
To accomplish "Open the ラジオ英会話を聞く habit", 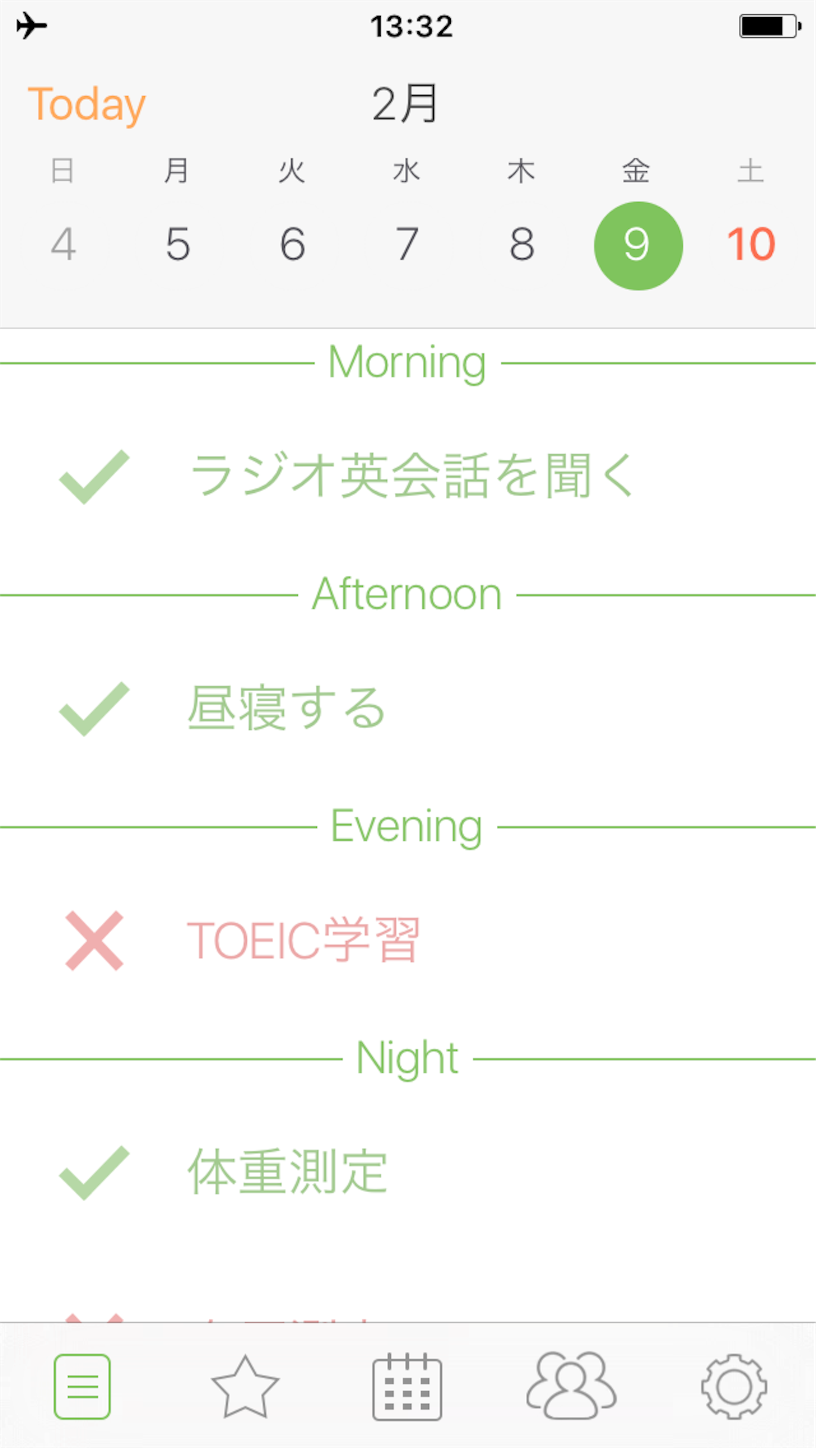I will [x=412, y=476].
